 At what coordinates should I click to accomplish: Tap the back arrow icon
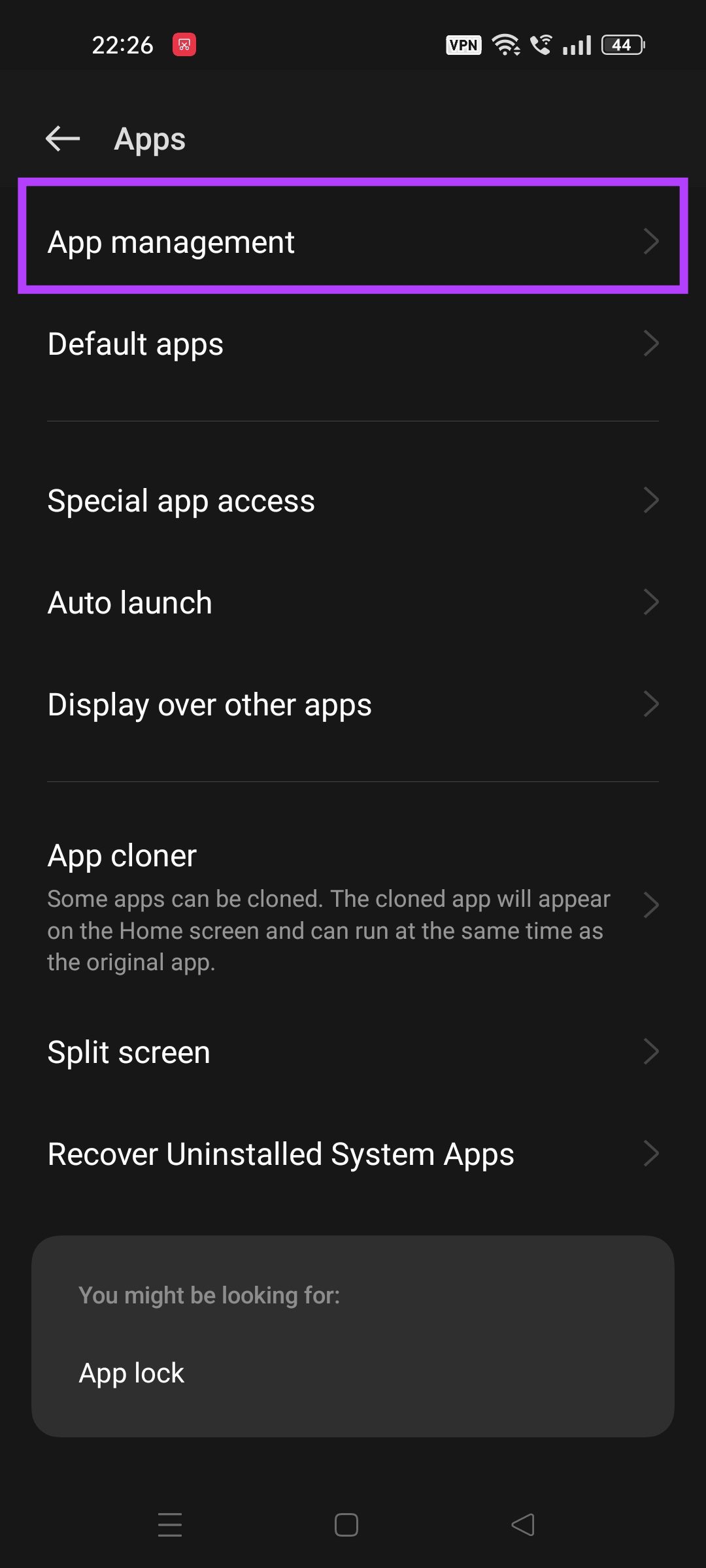tap(62, 139)
